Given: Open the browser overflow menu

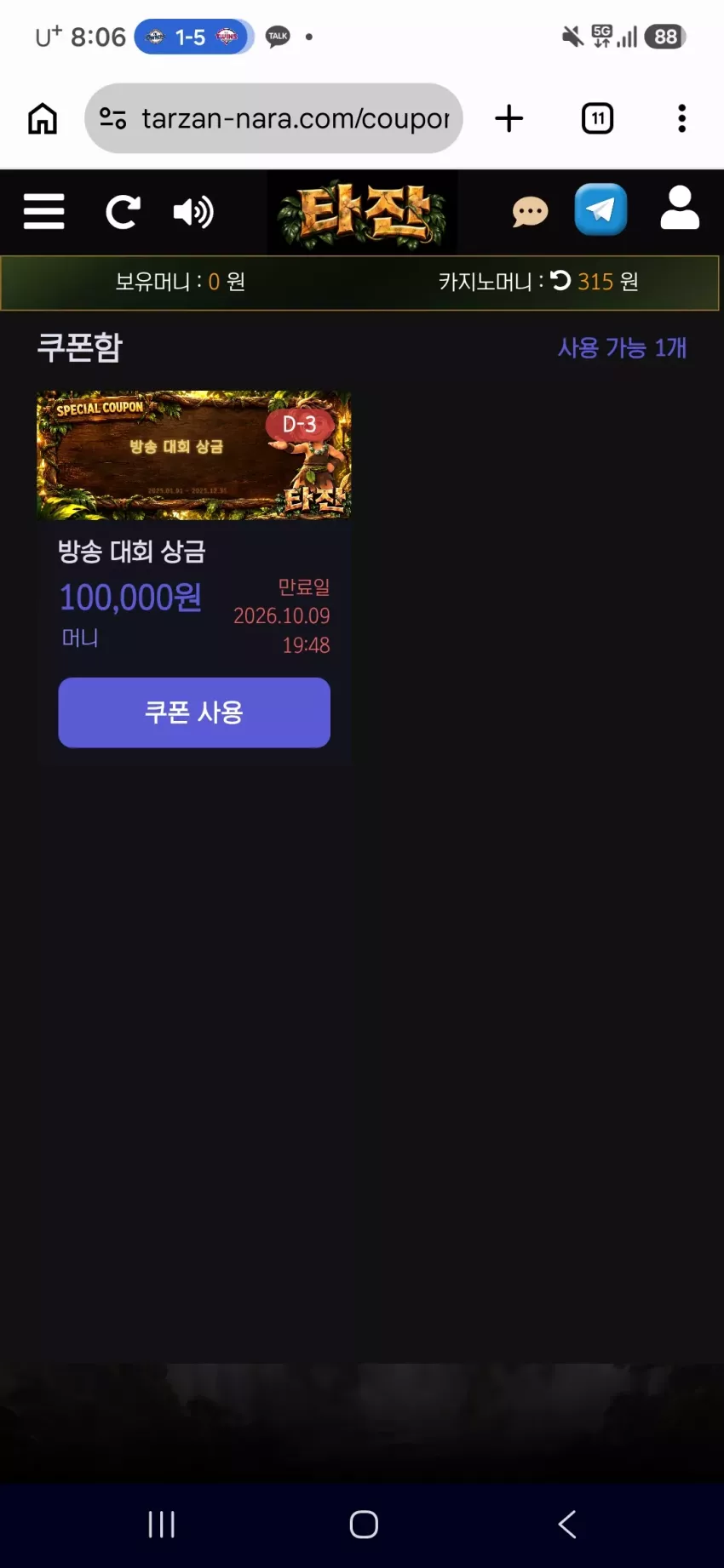Looking at the screenshot, I should coord(681,118).
